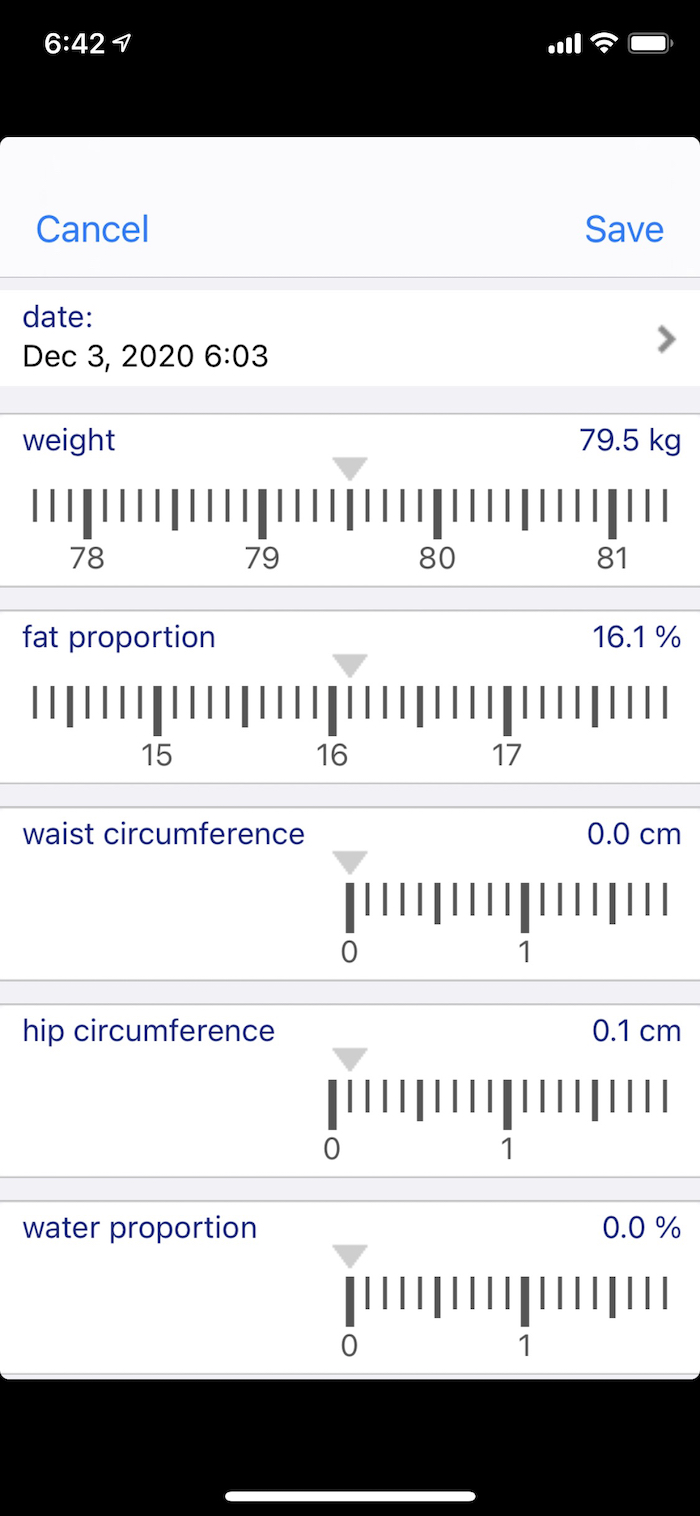Cancel the measurement entry

point(92,229)
